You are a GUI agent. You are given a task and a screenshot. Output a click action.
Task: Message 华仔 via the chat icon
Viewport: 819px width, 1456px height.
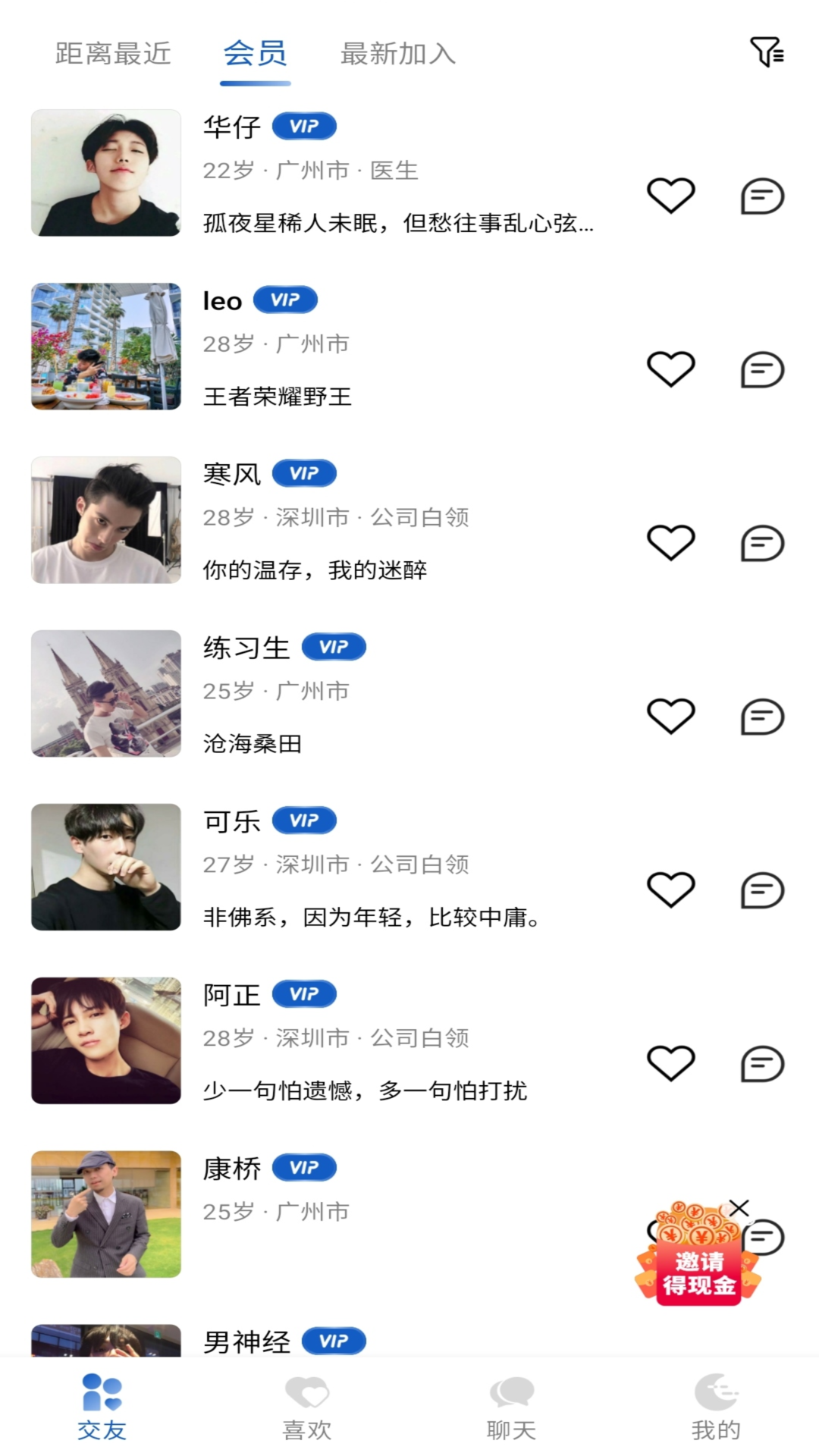click(x=761, y=196)
